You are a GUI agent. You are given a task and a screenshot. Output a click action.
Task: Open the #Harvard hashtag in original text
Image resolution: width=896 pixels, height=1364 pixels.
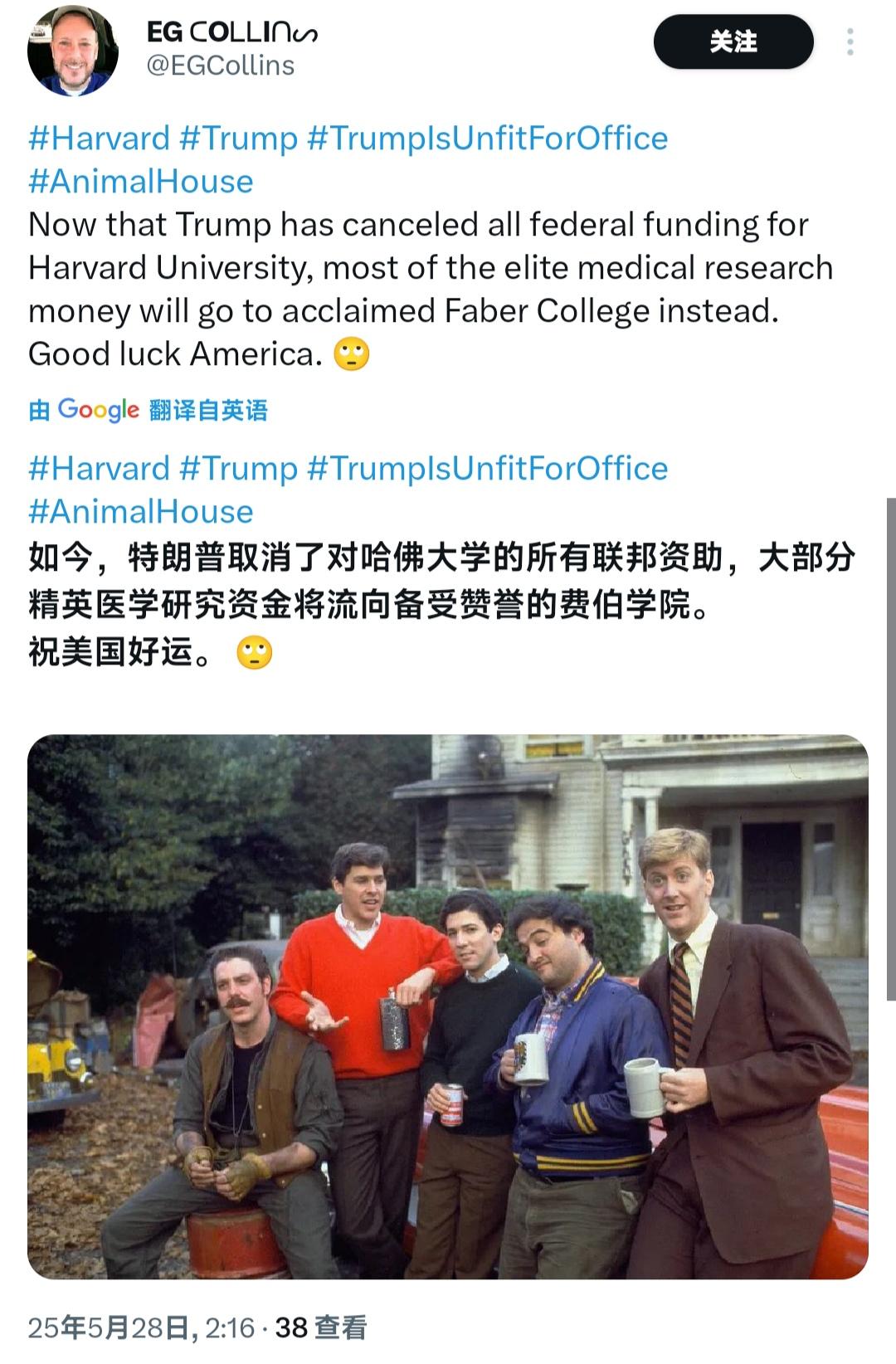100,138
